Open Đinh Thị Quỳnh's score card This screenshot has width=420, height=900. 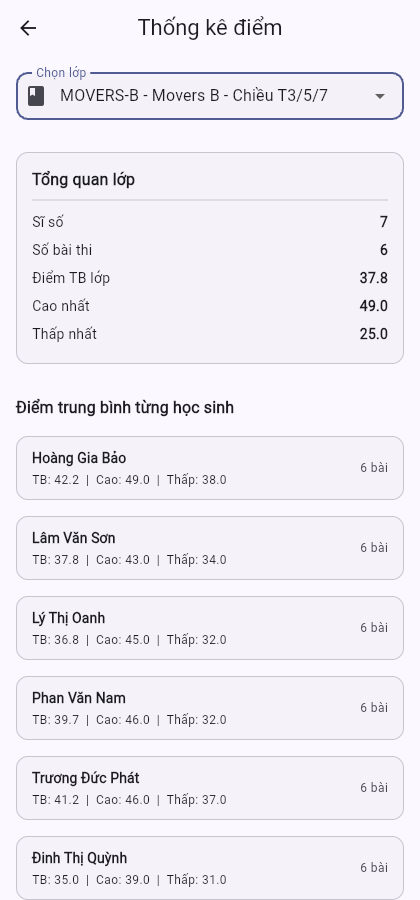tap(210, 868)
